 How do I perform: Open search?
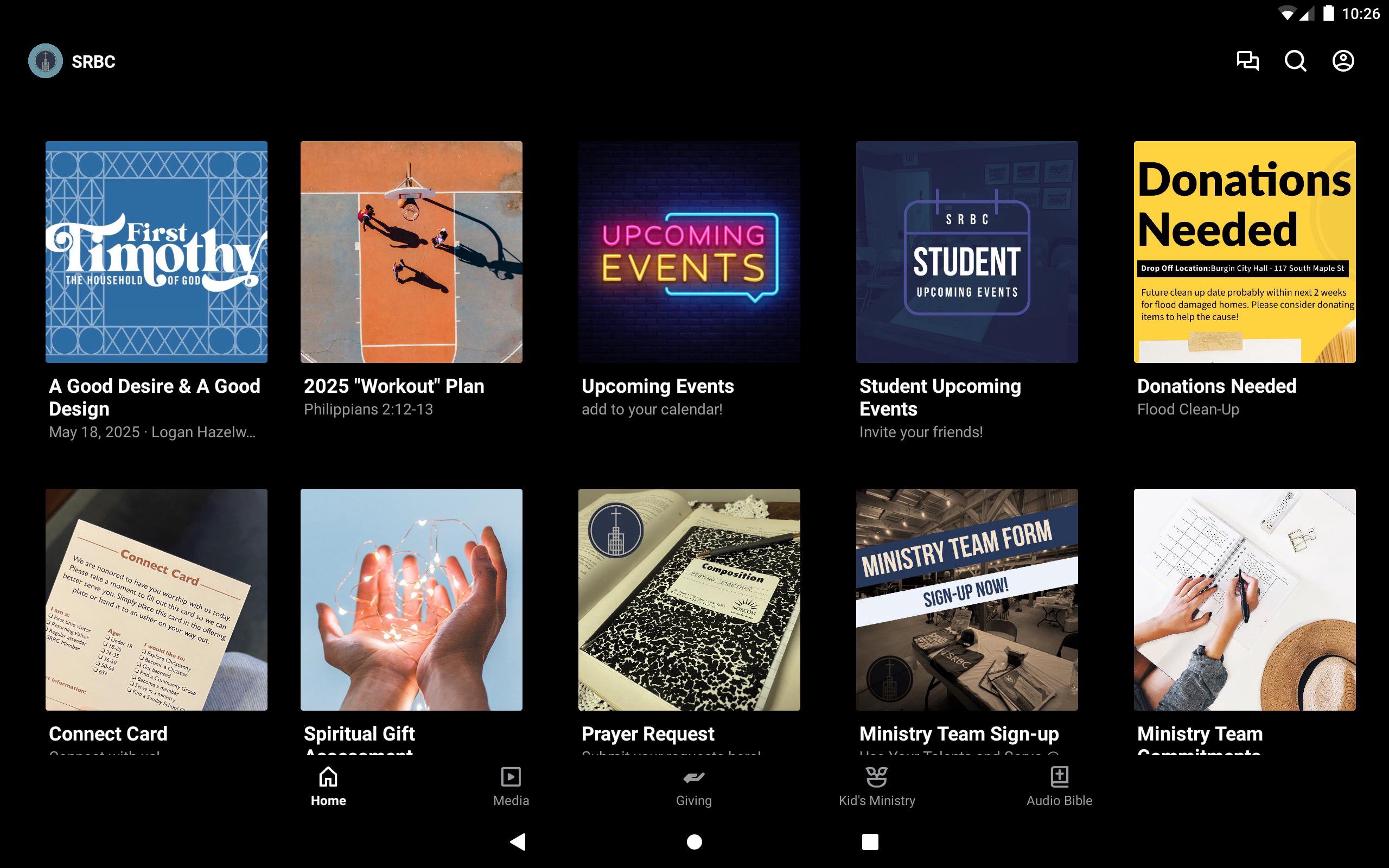(x=1295, y=61)
